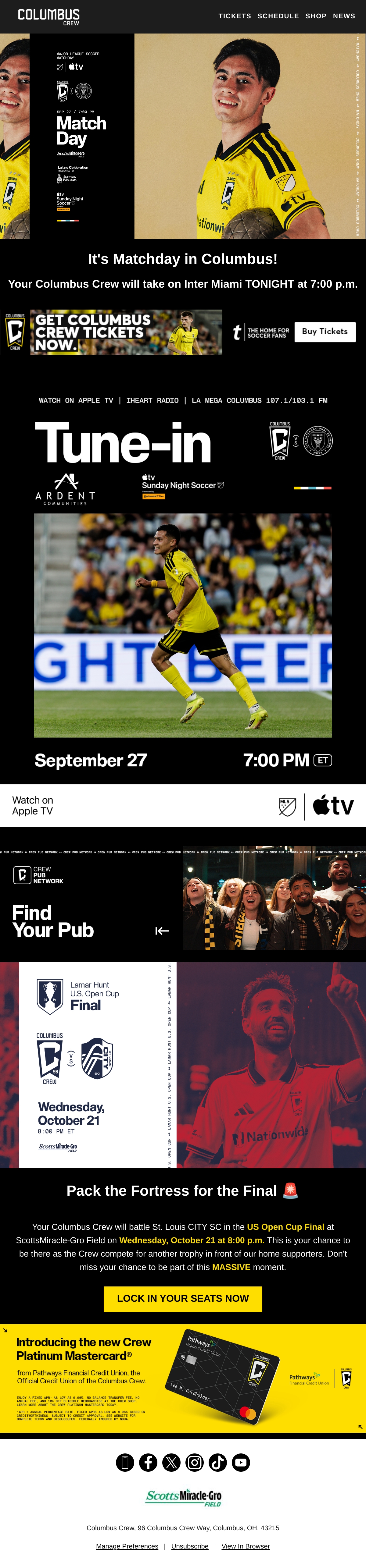Open the NEWS header link
This screenshot has width=366, height=1568.
[344, 16]
